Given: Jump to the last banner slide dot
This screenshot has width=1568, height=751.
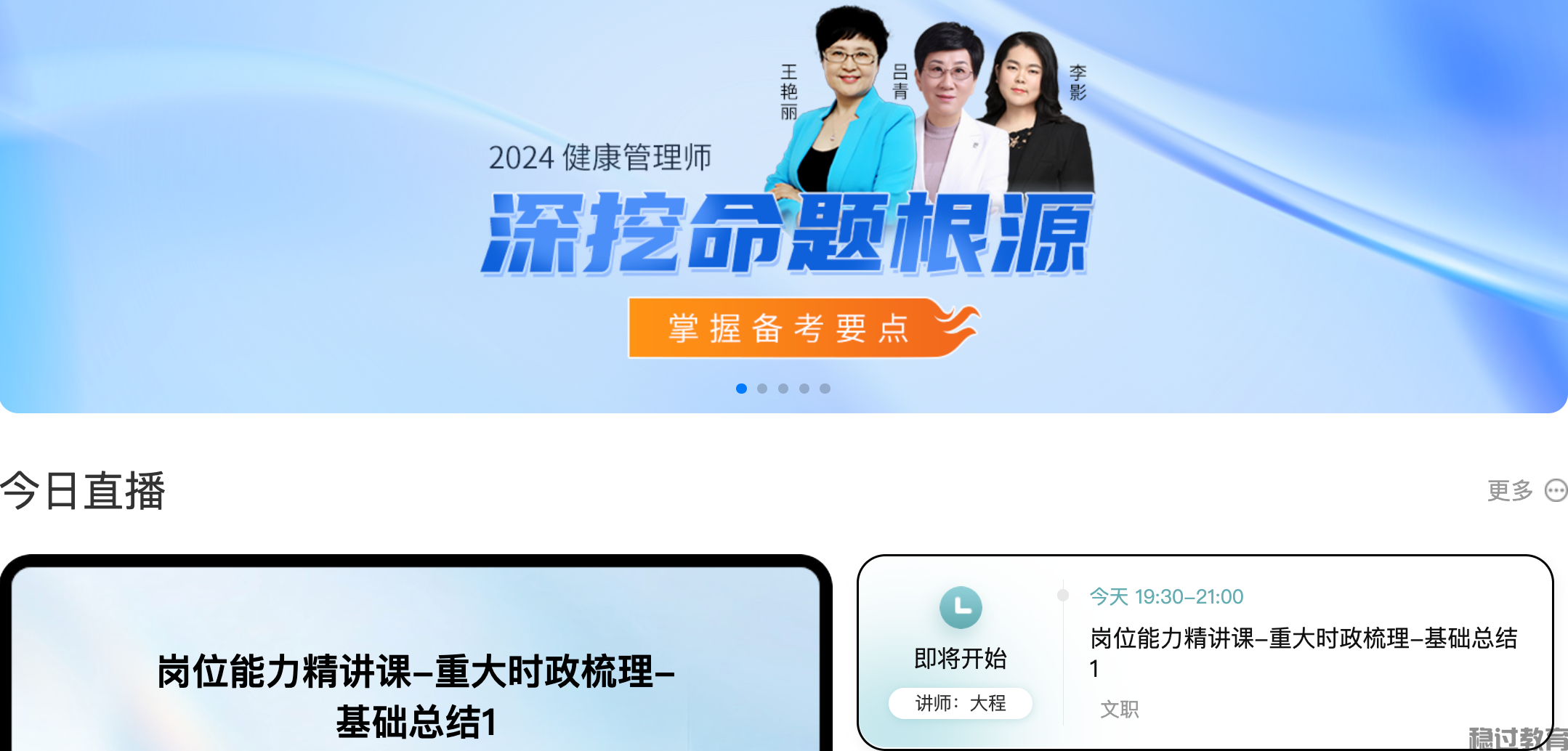Looking at the screenshot, I should click(x=825, y=389).
